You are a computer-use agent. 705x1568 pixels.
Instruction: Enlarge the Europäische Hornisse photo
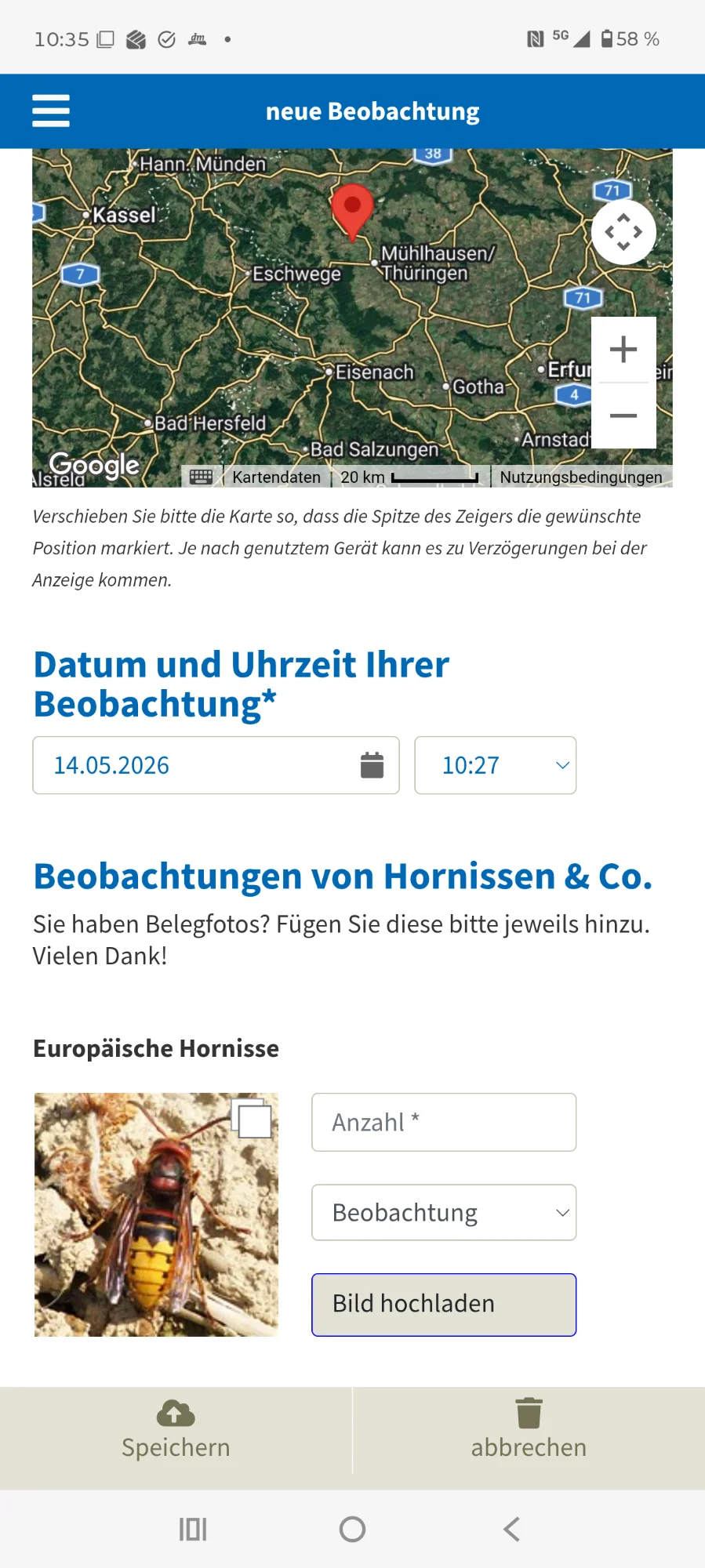tap(156, 1214)
